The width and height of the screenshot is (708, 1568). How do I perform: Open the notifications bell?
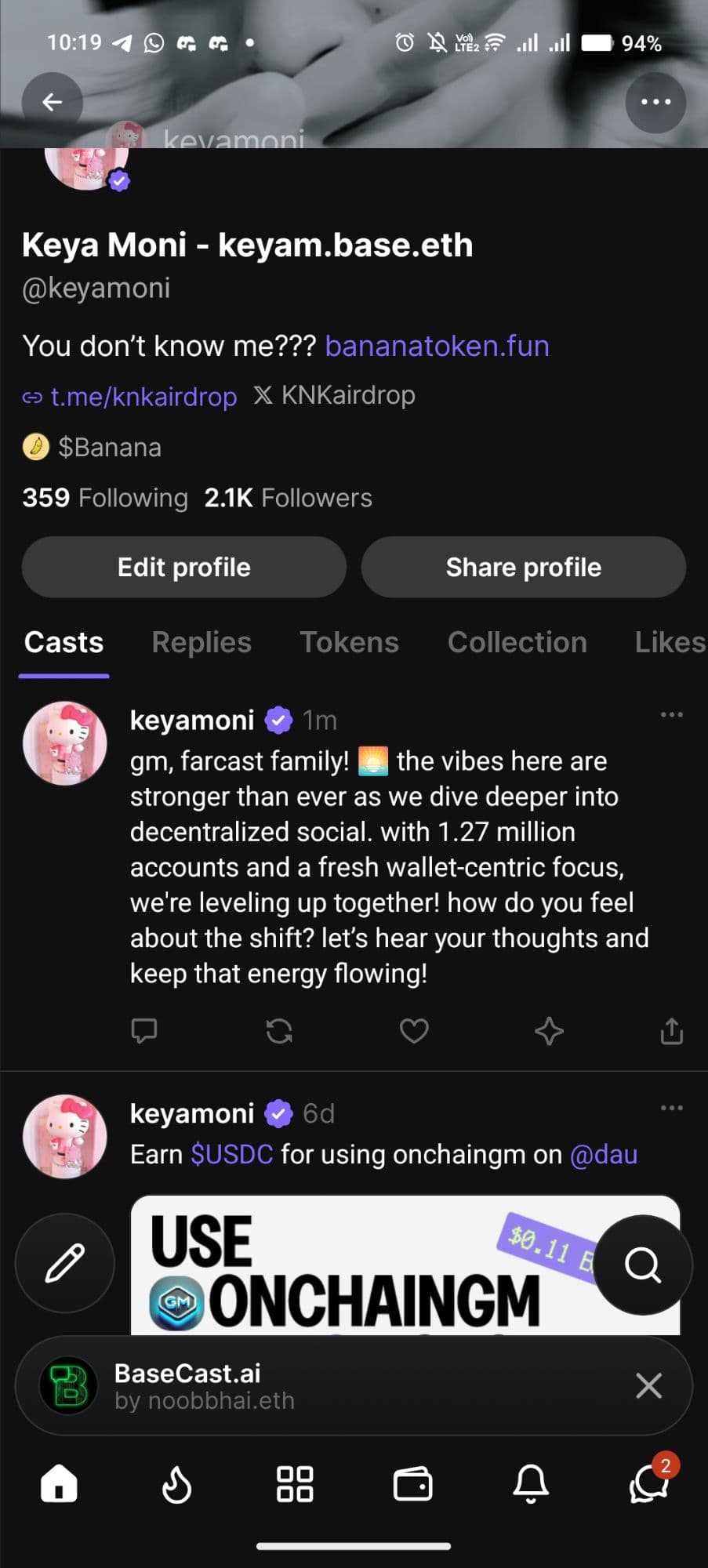coord(531,1484)
